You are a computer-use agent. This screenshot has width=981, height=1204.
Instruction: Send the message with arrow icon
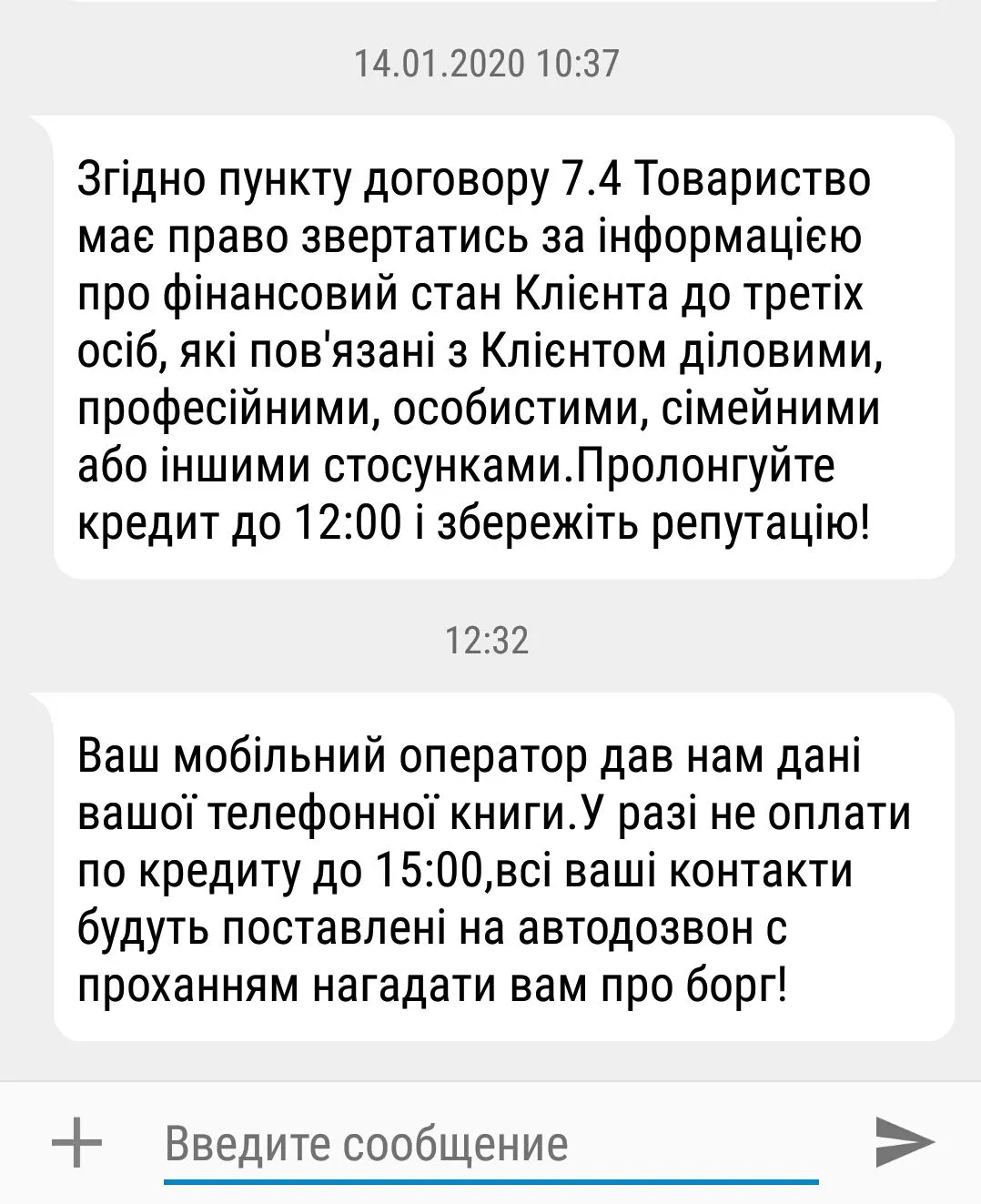point(904,1141)
